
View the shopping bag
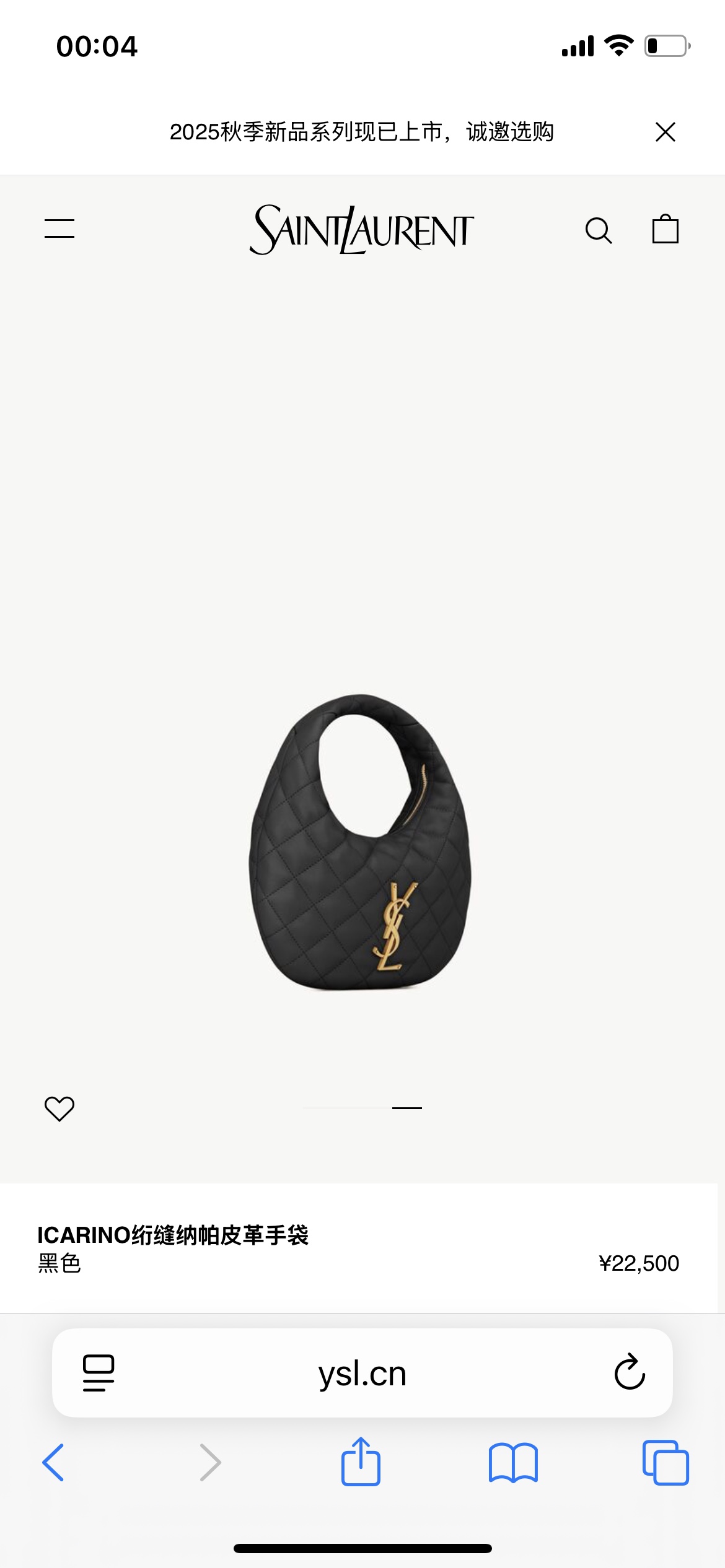click(666, 229)
